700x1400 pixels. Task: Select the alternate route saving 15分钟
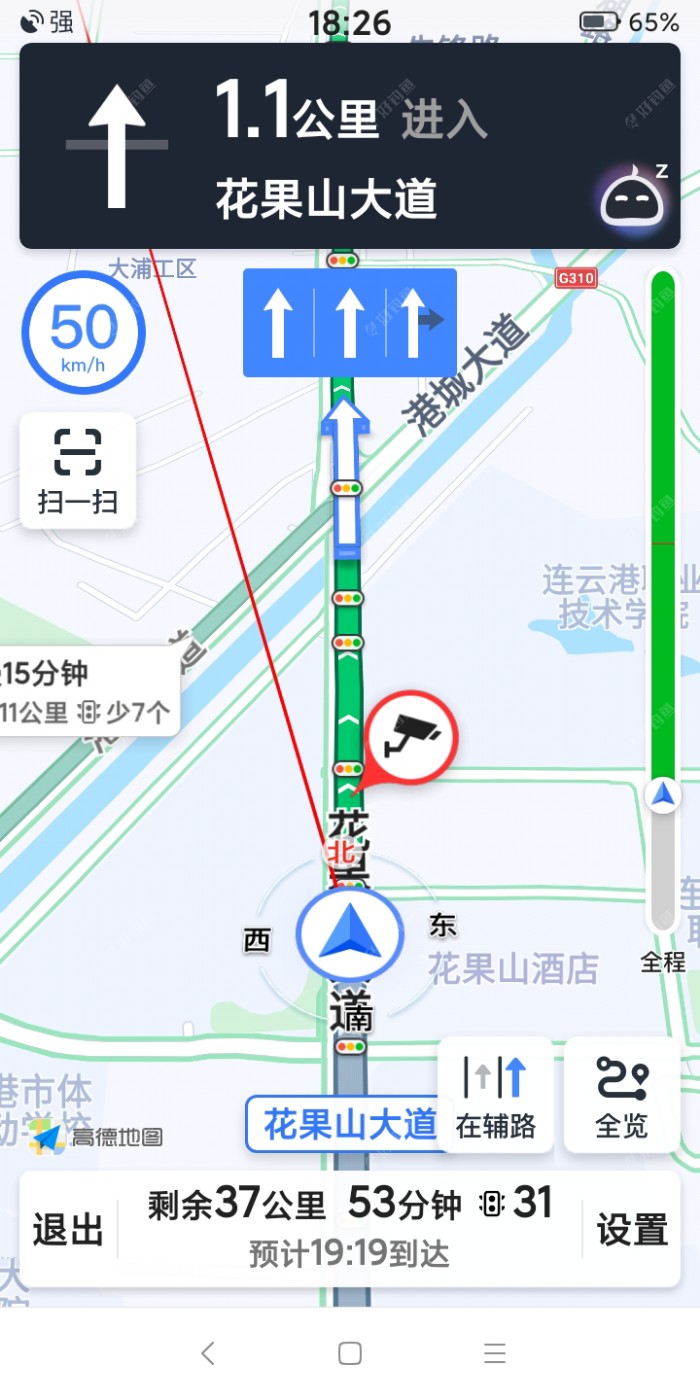click(x=85, y=691)
